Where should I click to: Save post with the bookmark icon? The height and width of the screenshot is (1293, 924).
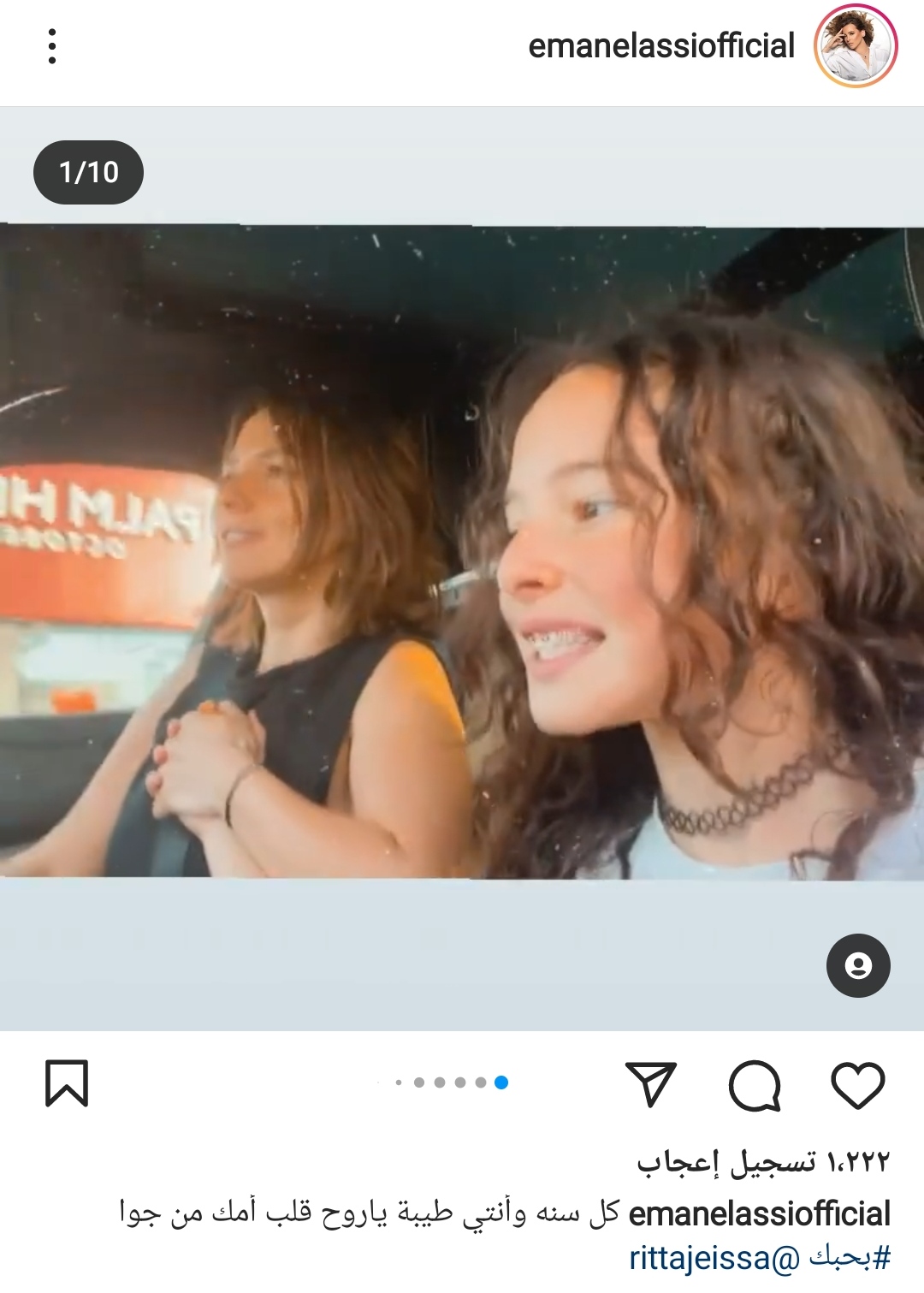point(67,1083)
